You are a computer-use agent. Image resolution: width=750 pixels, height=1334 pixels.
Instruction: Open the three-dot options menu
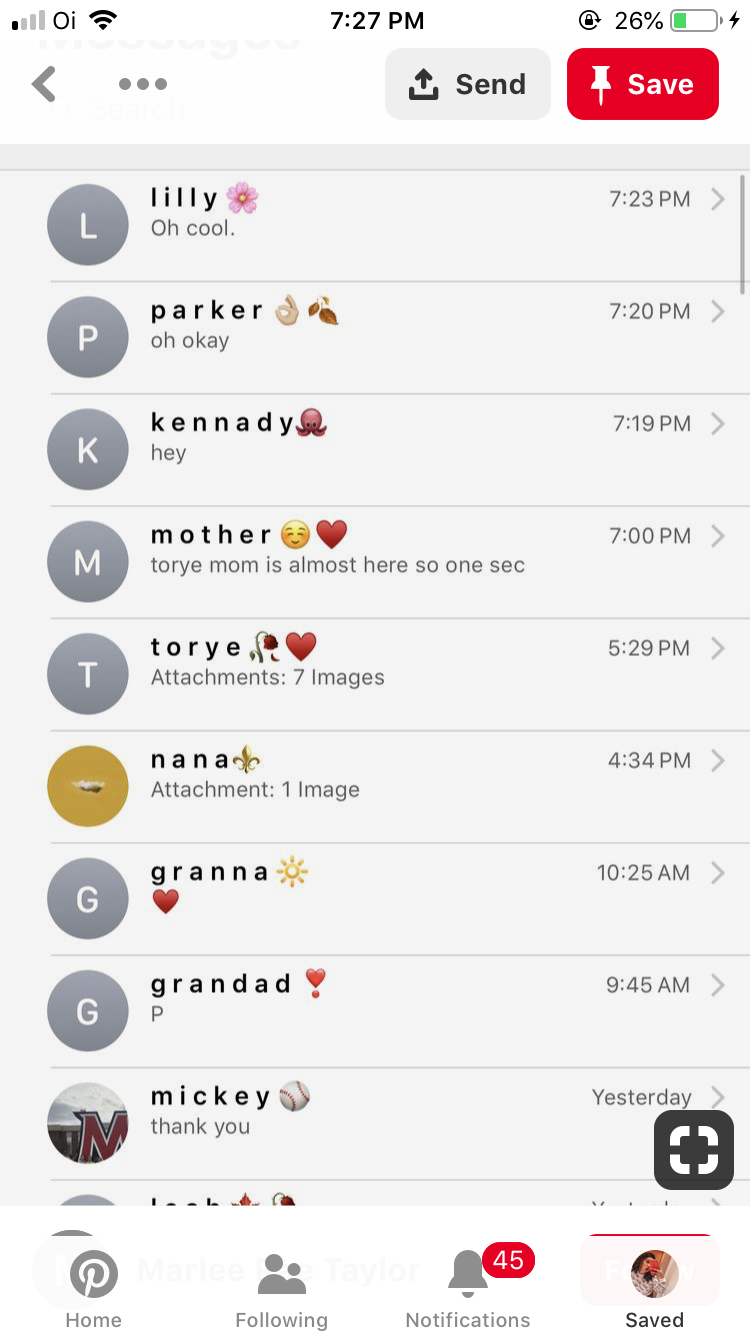[x=142, y=84]
